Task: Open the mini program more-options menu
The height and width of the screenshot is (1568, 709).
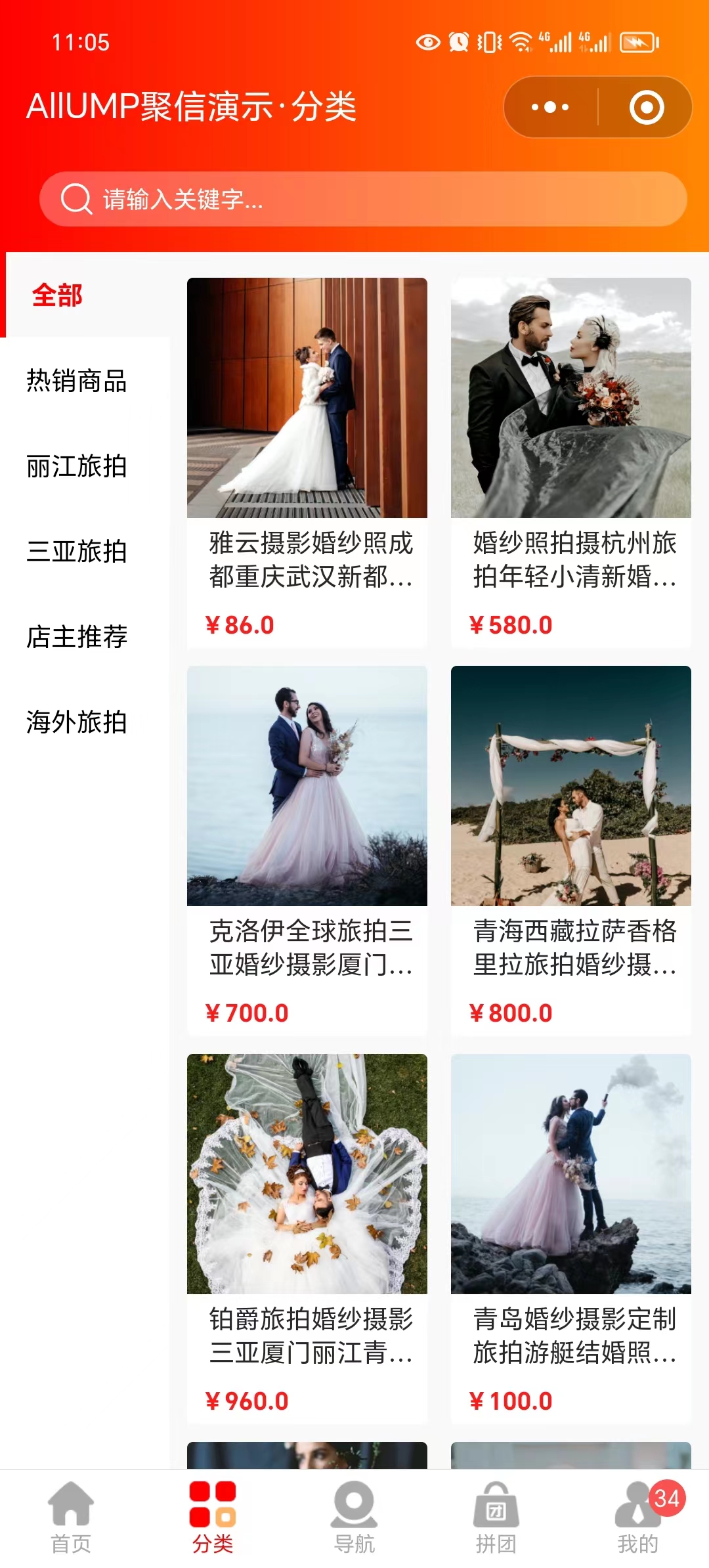Action: [550, 108]
